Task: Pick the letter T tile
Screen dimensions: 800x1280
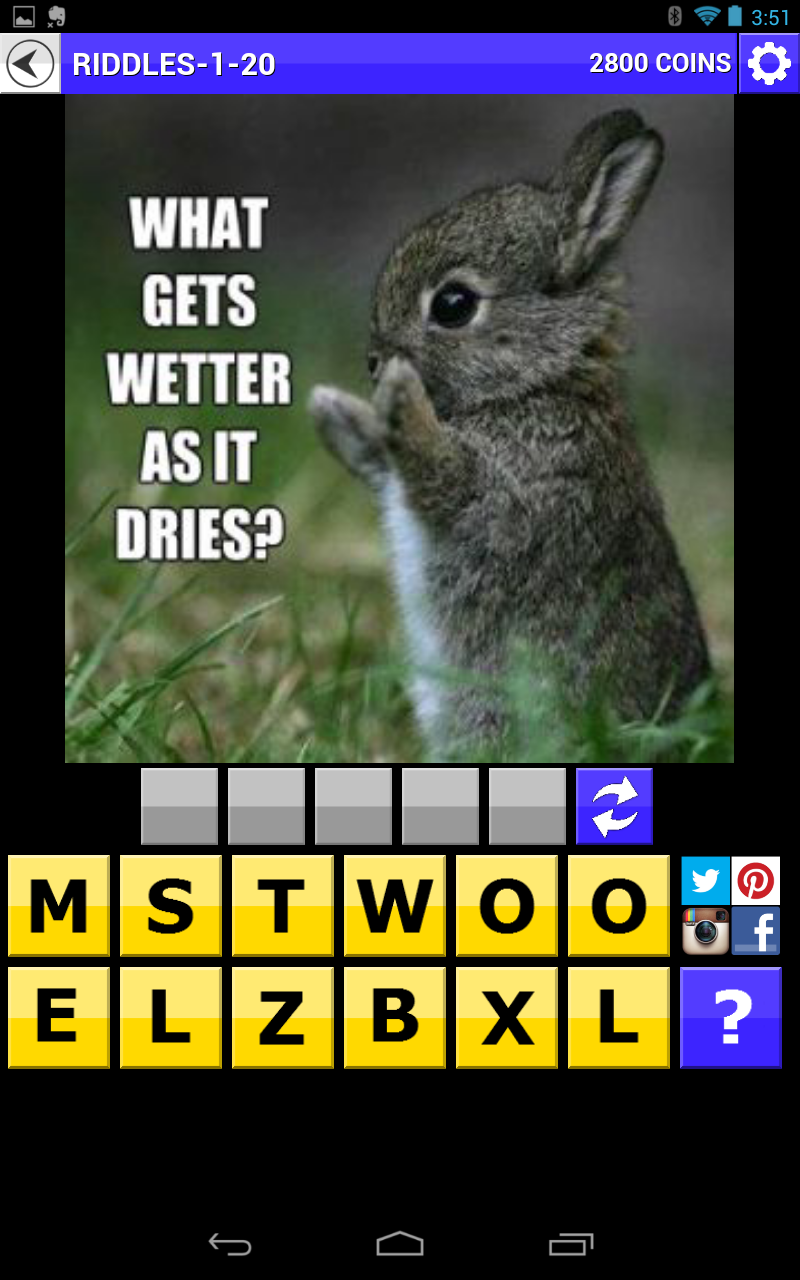Action: 282,905
